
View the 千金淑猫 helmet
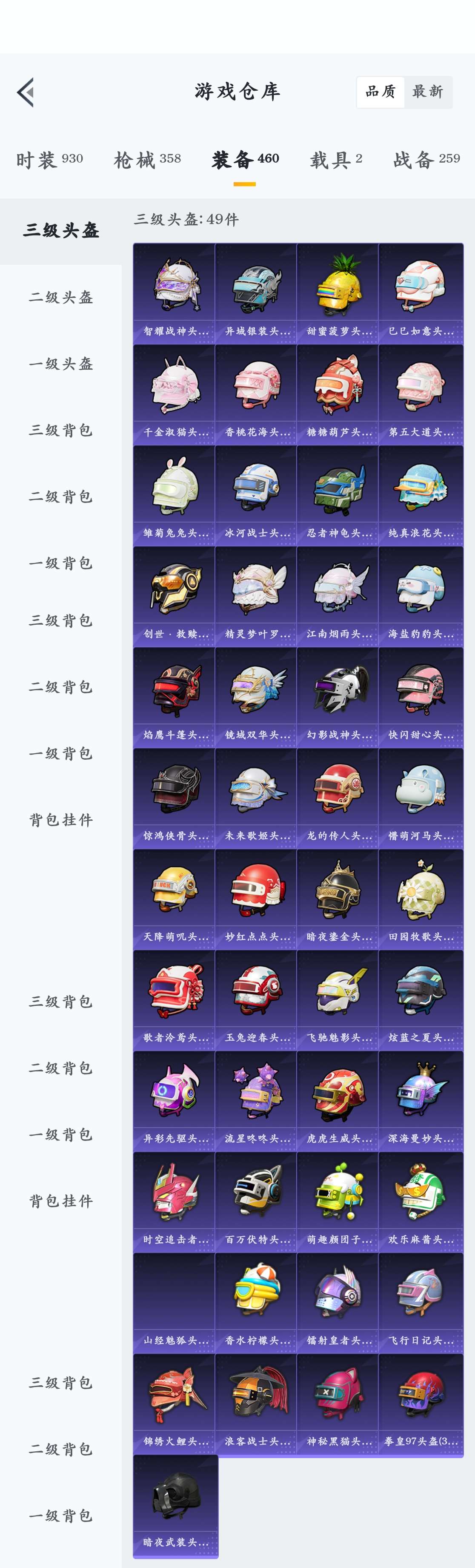(175, 394)
